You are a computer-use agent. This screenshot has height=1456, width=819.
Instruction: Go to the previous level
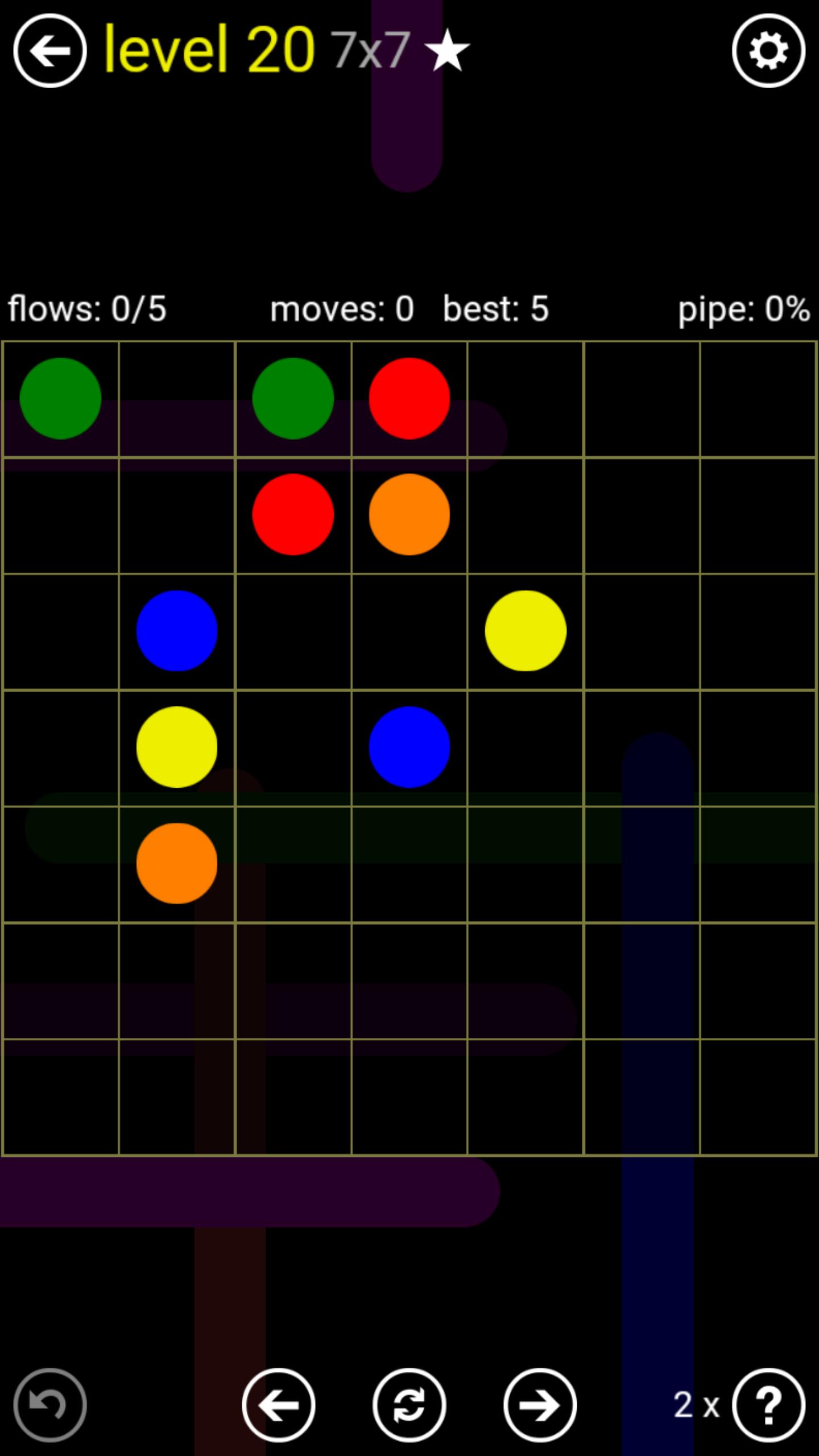[279, 1405]
